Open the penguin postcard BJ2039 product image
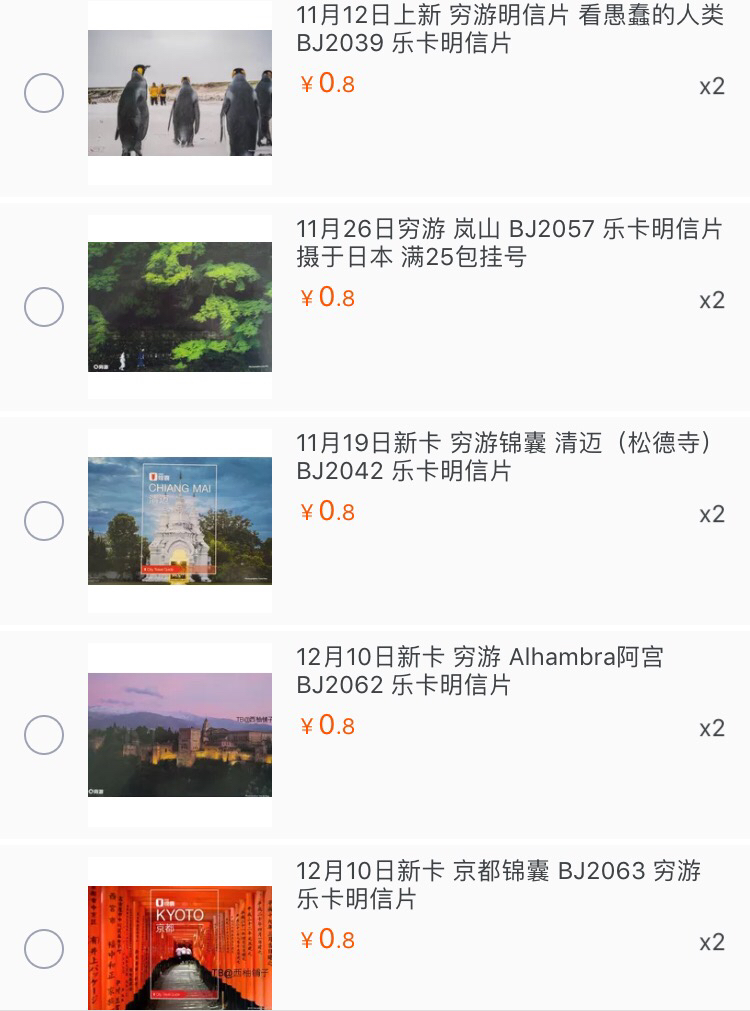This screenshot has height=1011, width=750. click(x=180, y=93)
